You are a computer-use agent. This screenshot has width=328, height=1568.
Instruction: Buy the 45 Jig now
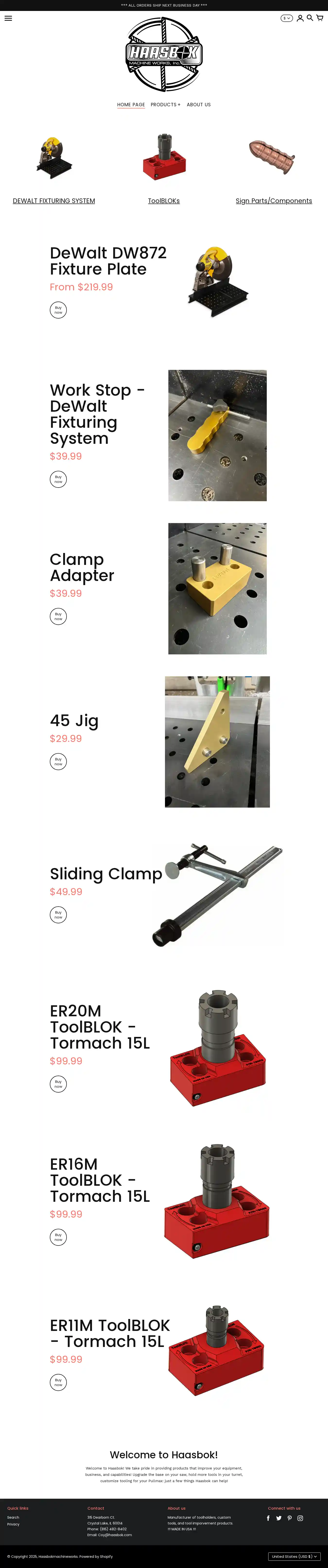click(58, 761)
